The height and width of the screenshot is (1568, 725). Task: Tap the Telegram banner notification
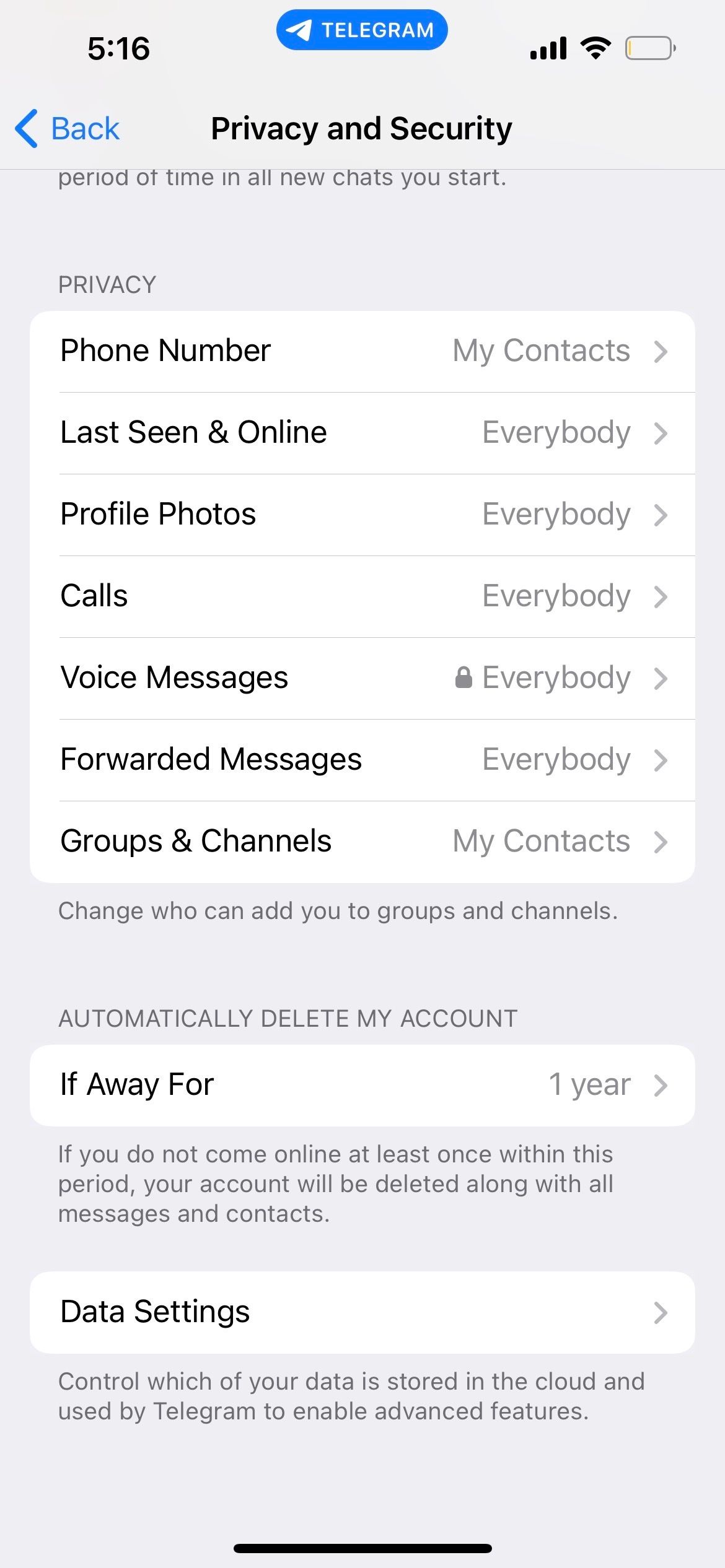click(362, 28)
